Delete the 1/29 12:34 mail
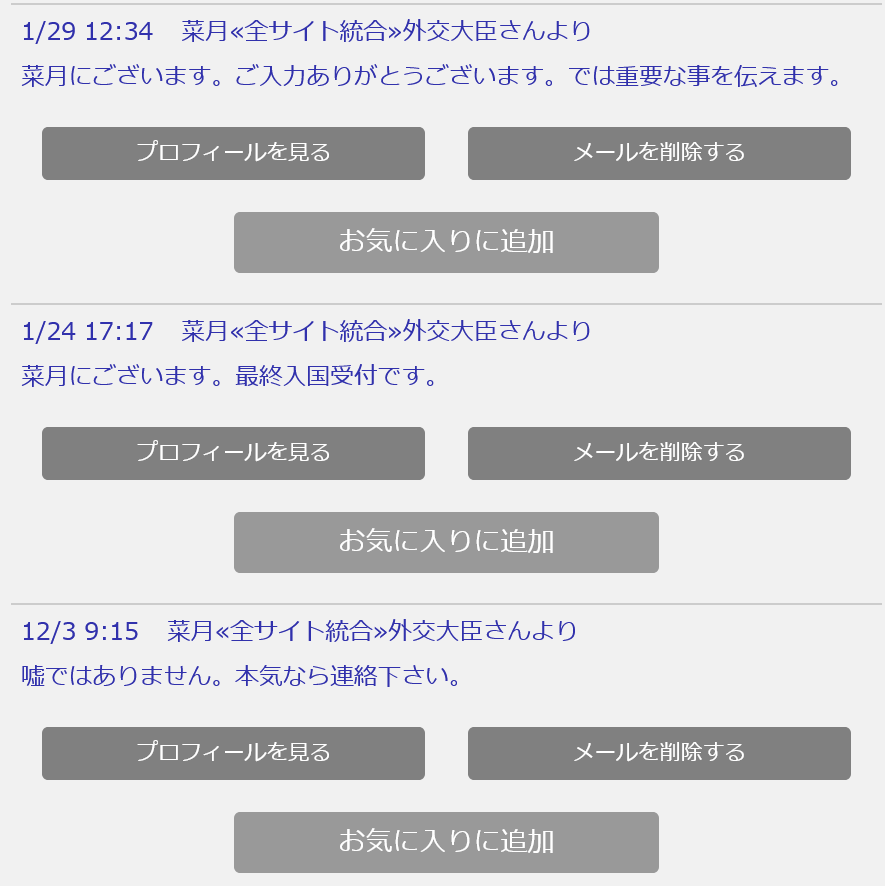Viewport: 885px width, 886px height. pyautogui.click(x=658, y=153)
